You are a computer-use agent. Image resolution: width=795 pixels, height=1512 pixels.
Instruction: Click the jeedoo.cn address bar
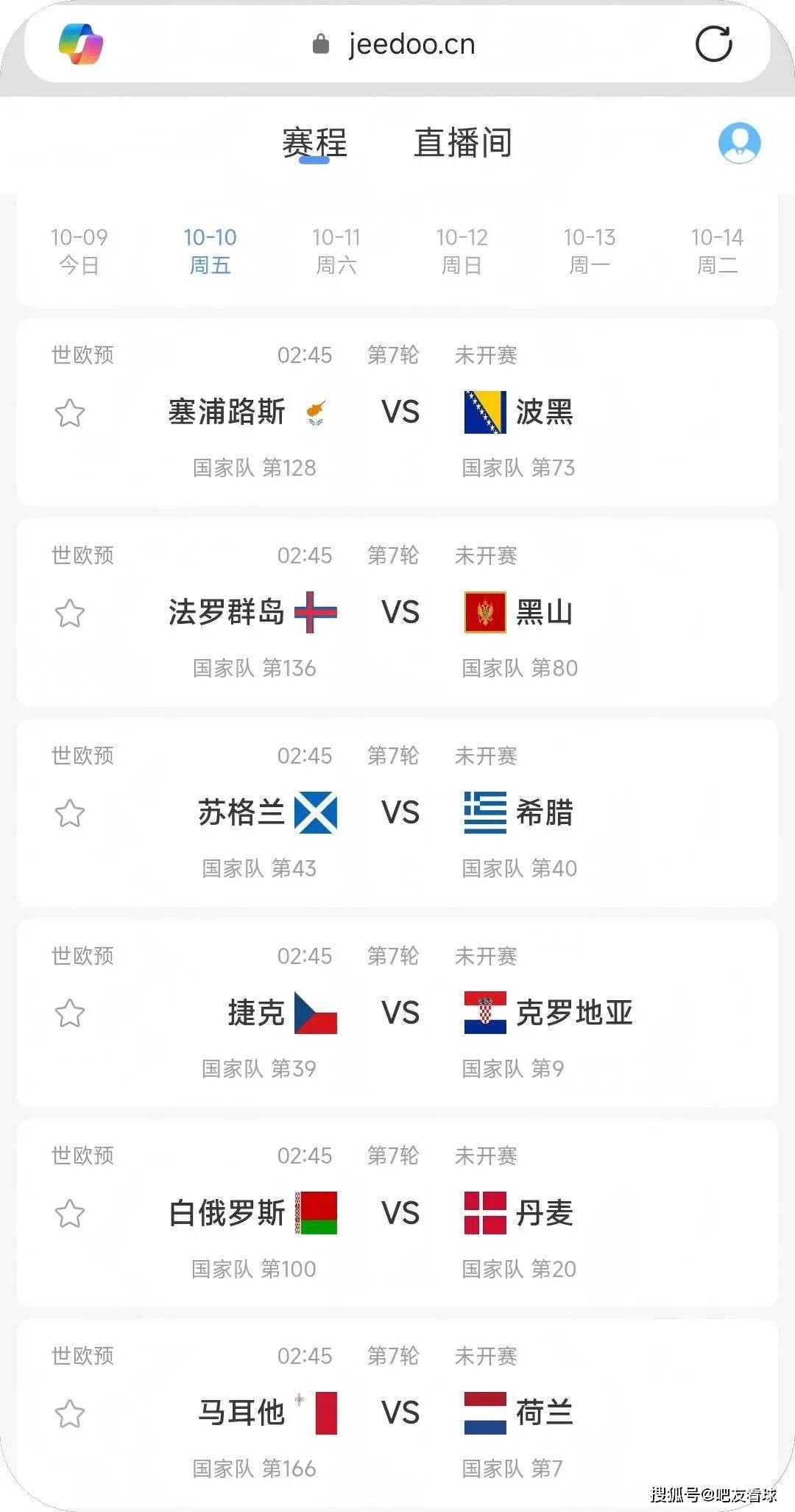point(412,44)
